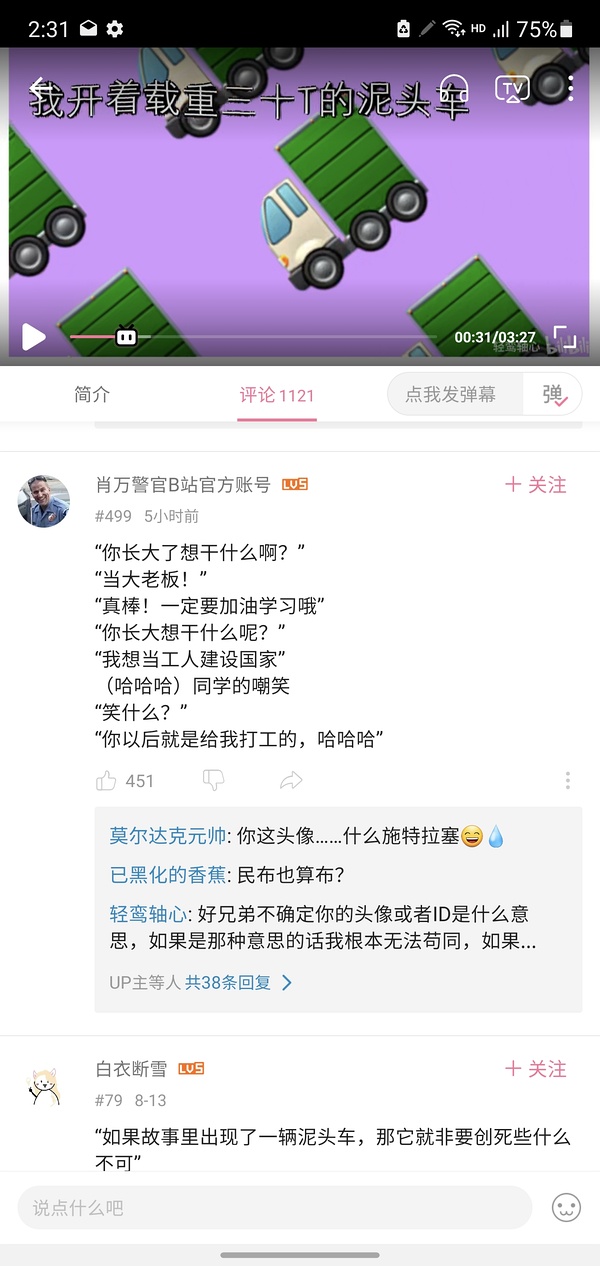Image resolution: width=600 pixels, height=1266 pixels.
Task: Tap the 点我发弹幕 input field
Action: pyautogui.click(x=452, y=394)
